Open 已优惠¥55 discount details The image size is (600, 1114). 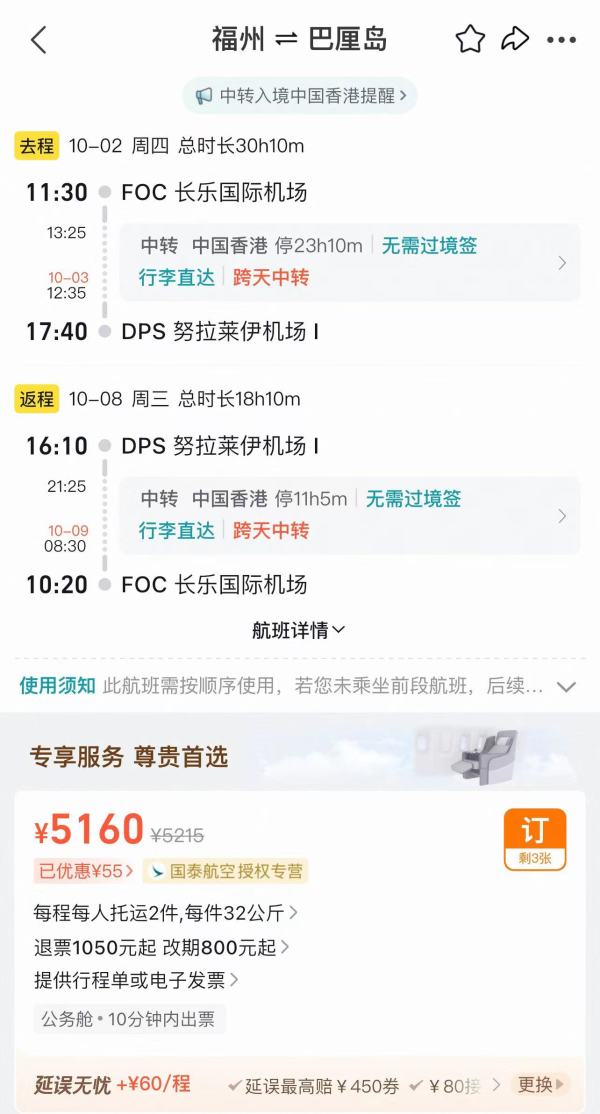click(85, 872)
